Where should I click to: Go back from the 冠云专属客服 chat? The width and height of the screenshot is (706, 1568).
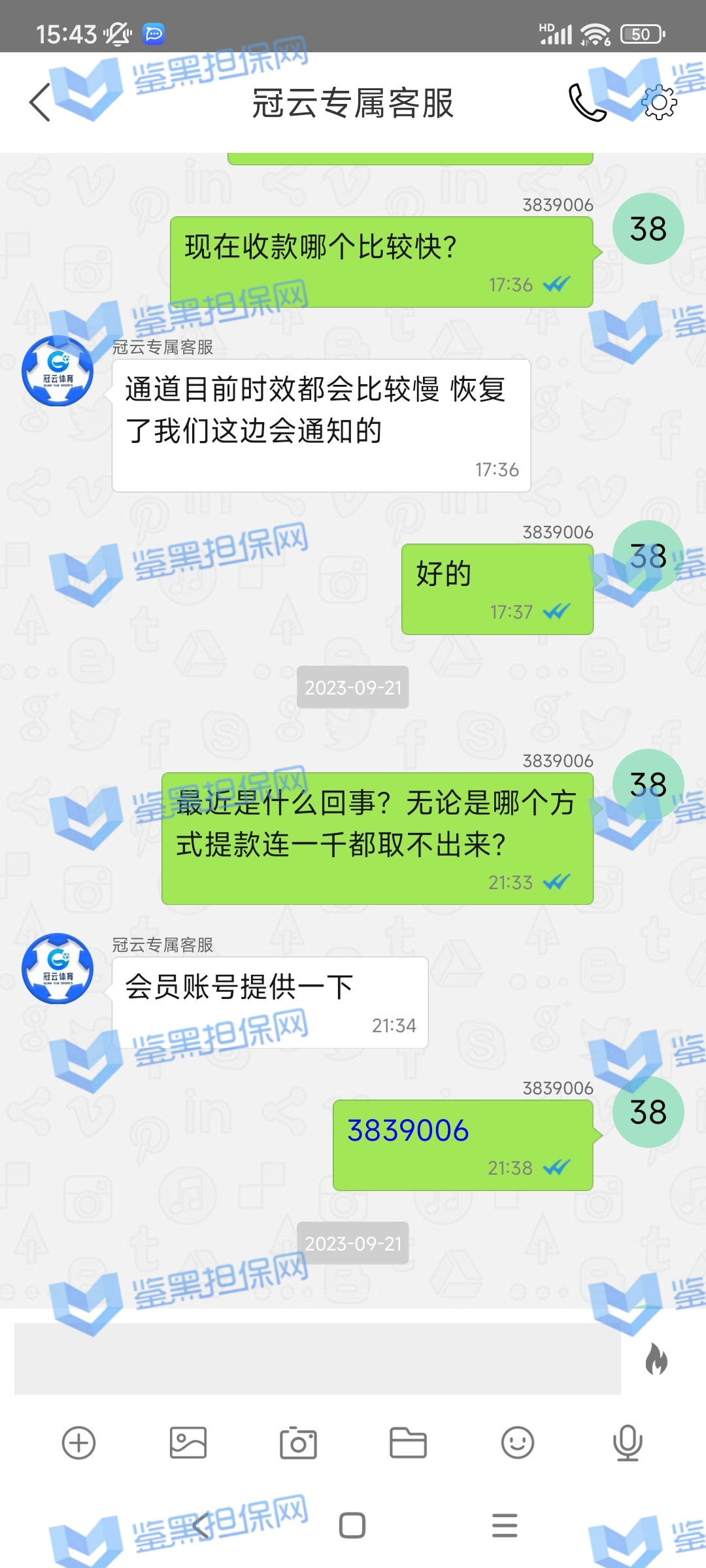coord(41,103)
